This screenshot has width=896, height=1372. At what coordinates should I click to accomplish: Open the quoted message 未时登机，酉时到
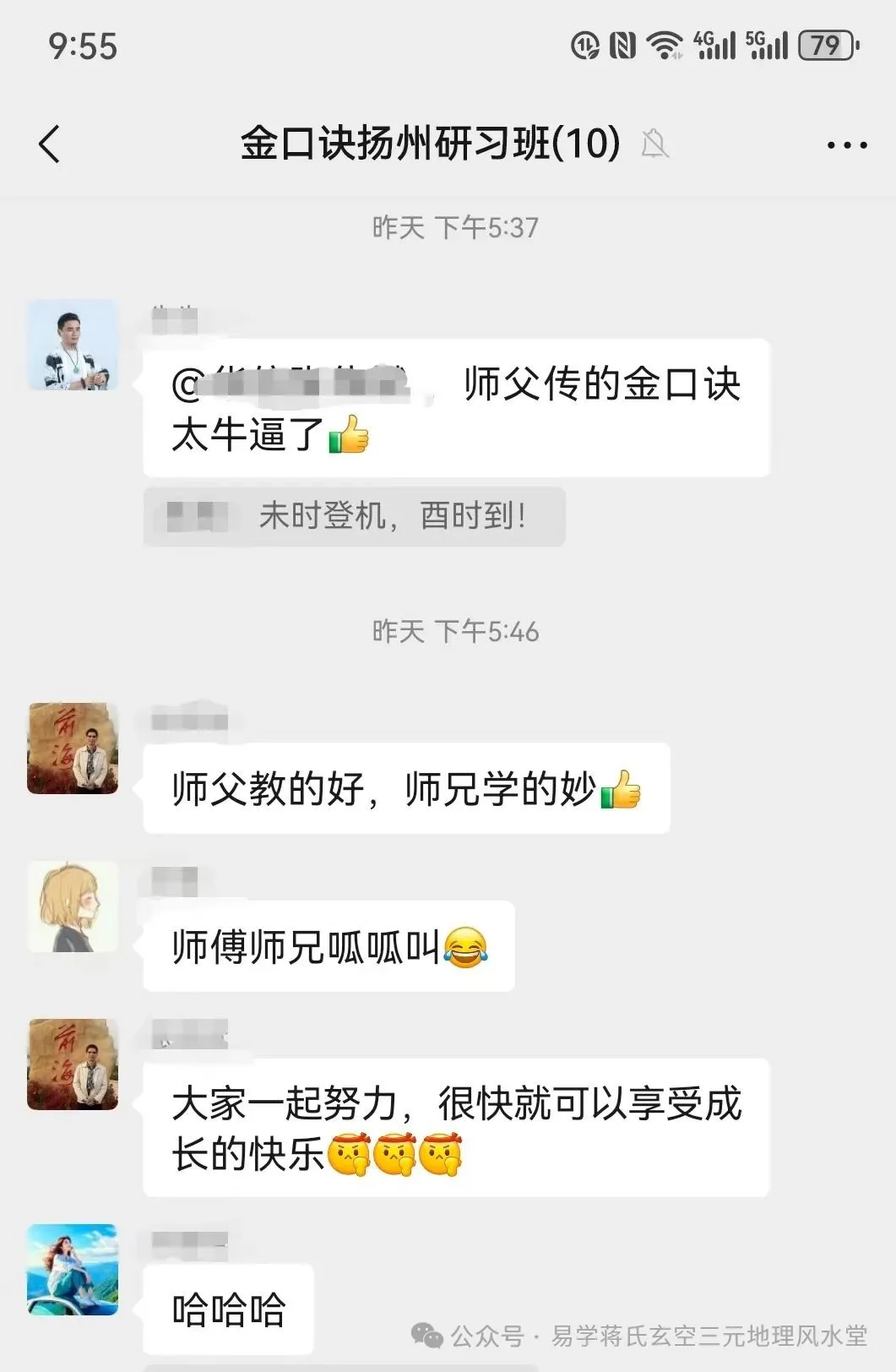tap(354, 516)
